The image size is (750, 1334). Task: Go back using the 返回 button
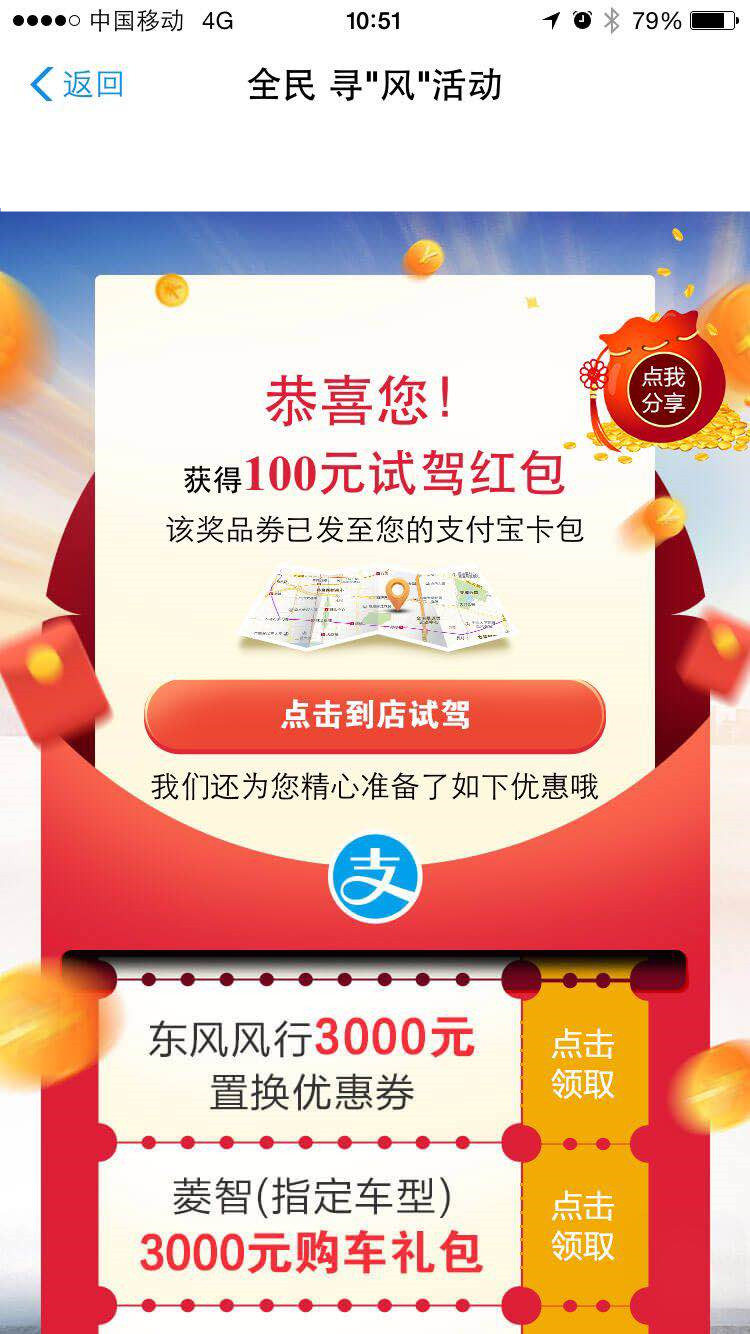tap(77, 85)
